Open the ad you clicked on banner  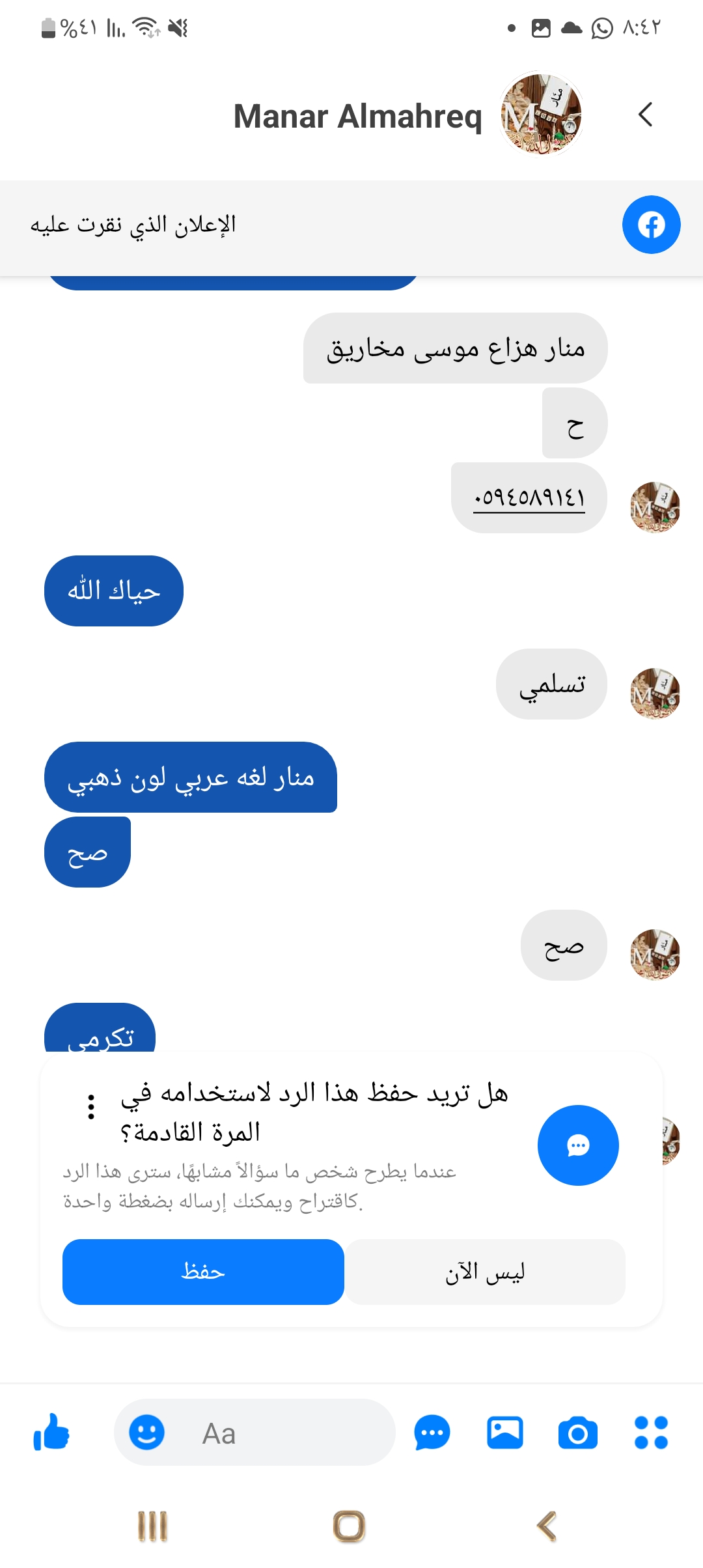point(351,225)
